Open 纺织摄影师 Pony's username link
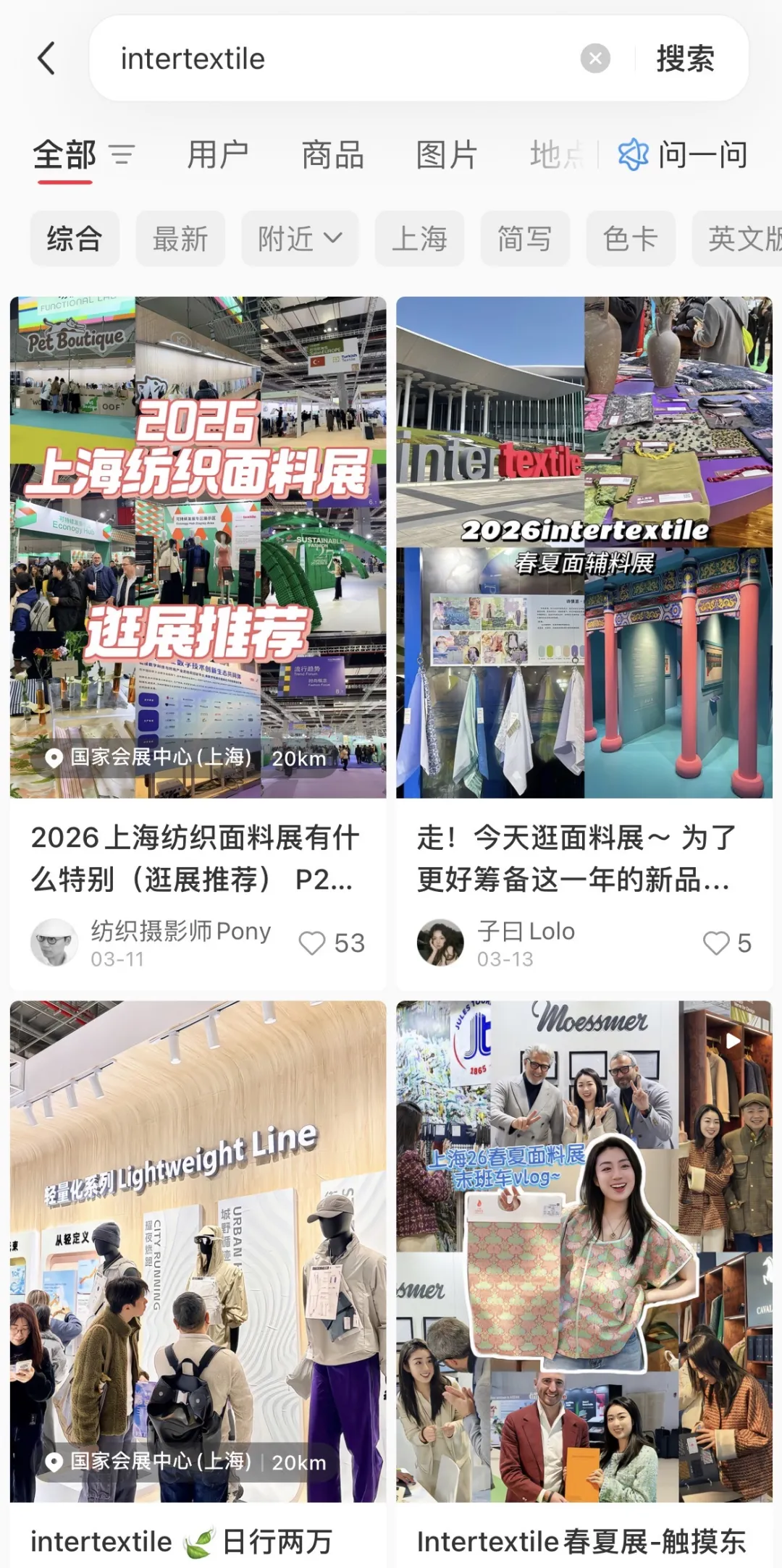This screenshot has height=1568, width=782. click(x=181, y=931)
